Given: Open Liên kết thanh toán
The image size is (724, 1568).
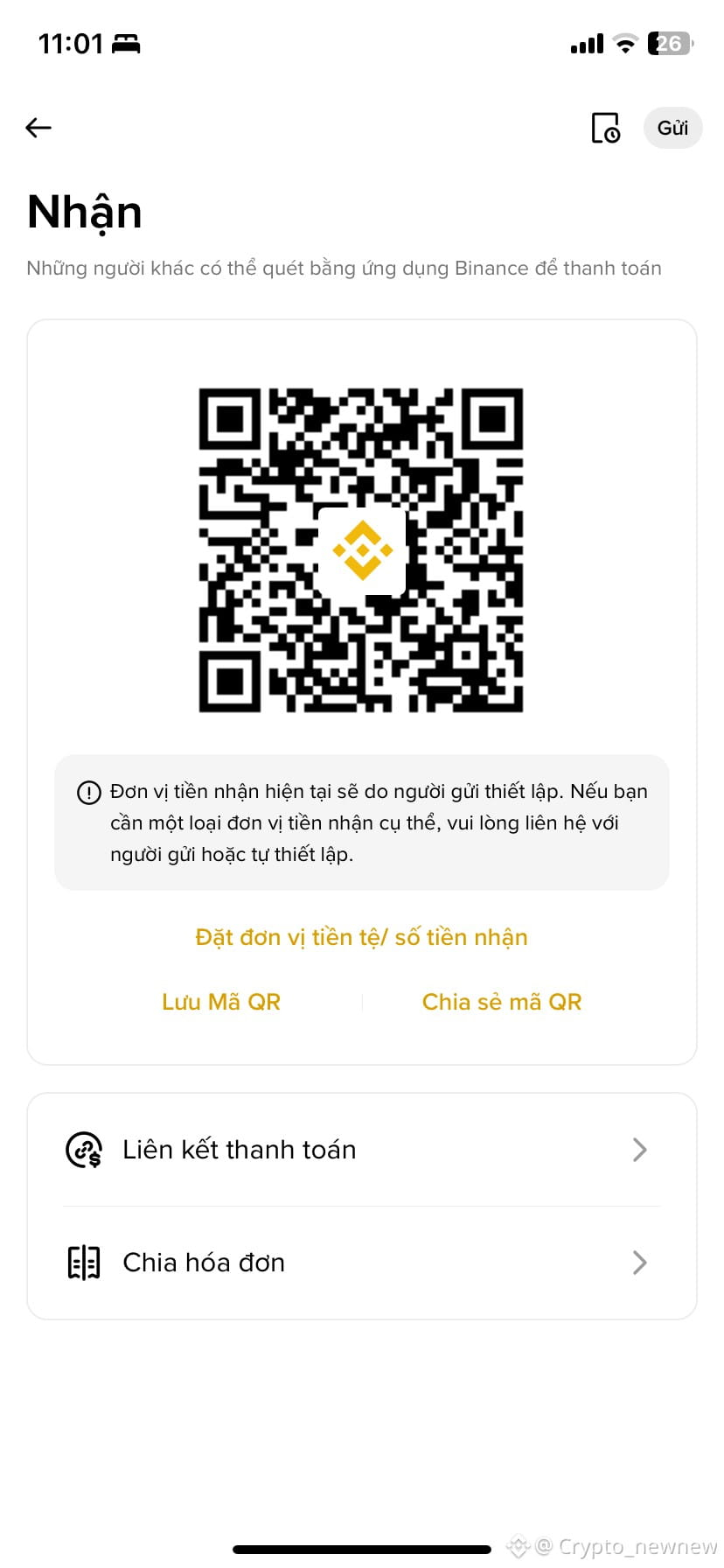Looking at the screenshot, I should tap(361, 1150).
